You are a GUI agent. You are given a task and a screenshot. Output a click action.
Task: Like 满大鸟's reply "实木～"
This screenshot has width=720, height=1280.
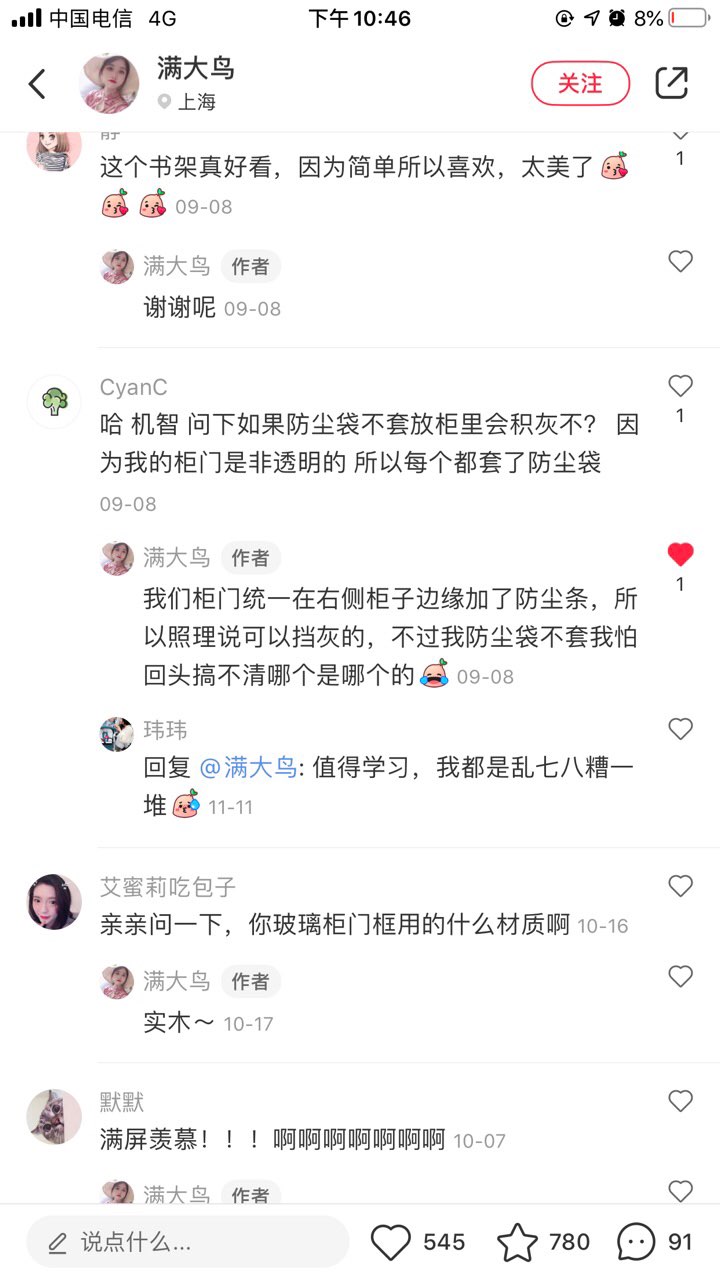[x=680, y=977]
